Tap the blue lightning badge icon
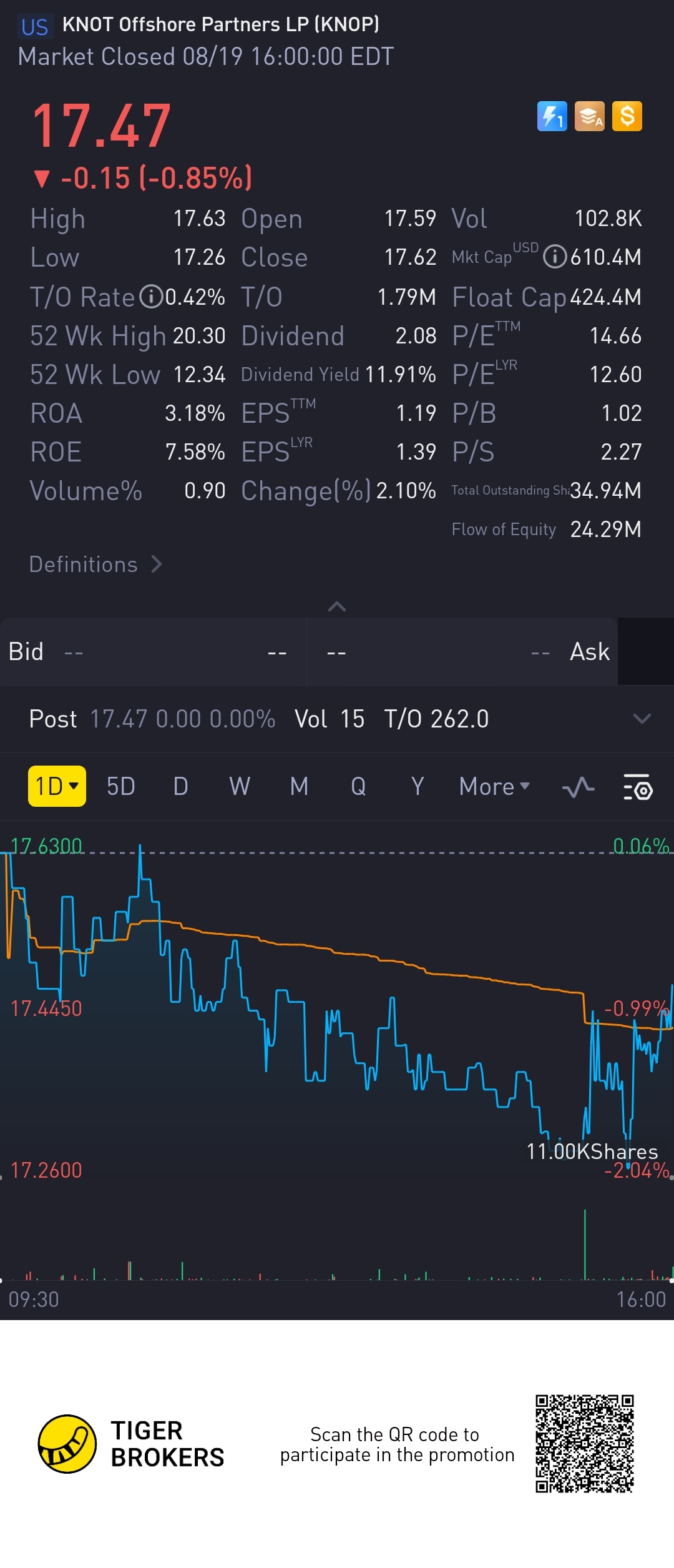 pyautogui.click(x=552, y=116)
